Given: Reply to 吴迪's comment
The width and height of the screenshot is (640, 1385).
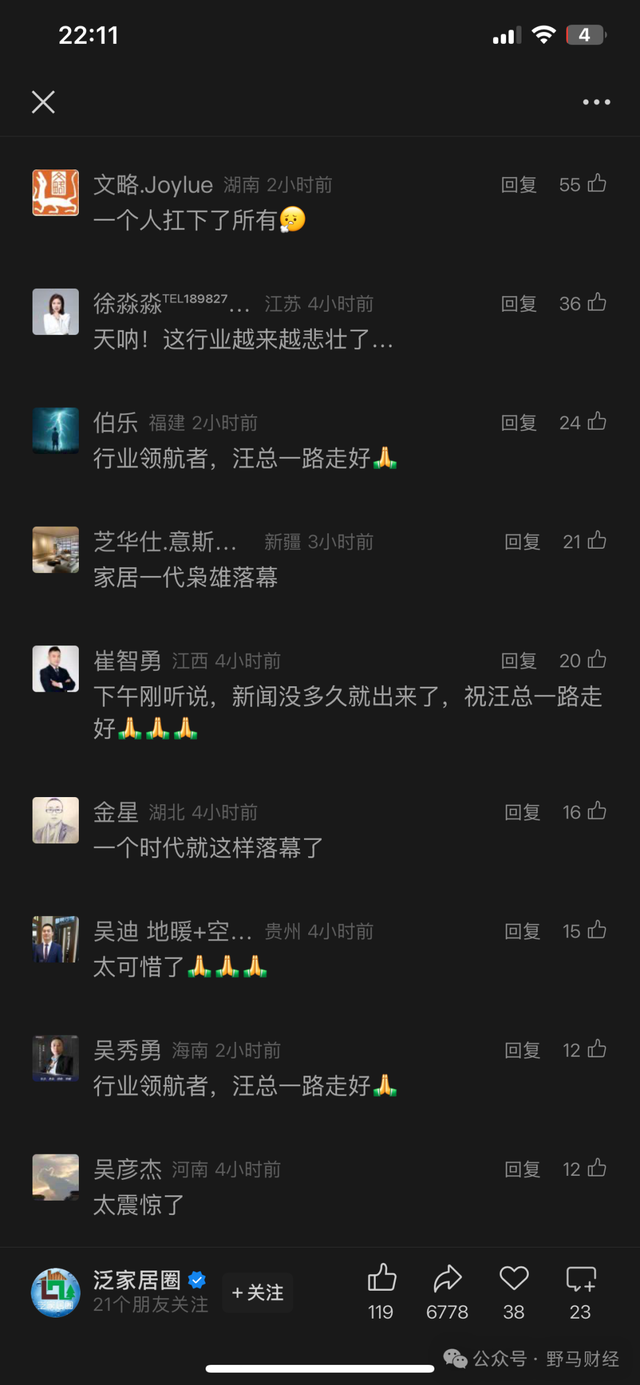Looking at the screenshot, I should tap(522, 932).
